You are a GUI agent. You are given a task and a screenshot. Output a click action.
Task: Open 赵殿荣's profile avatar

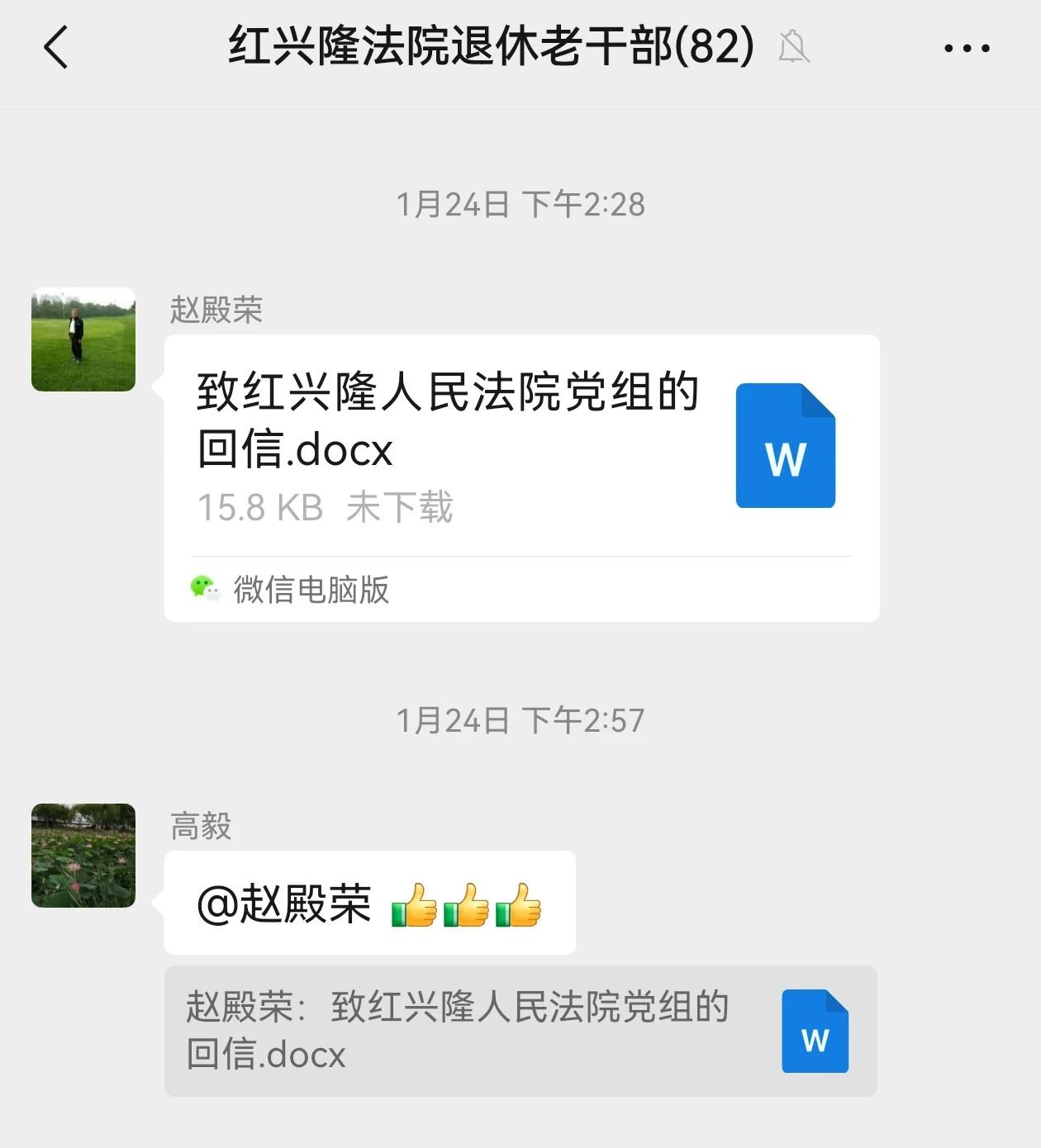(x=83, y=339)
